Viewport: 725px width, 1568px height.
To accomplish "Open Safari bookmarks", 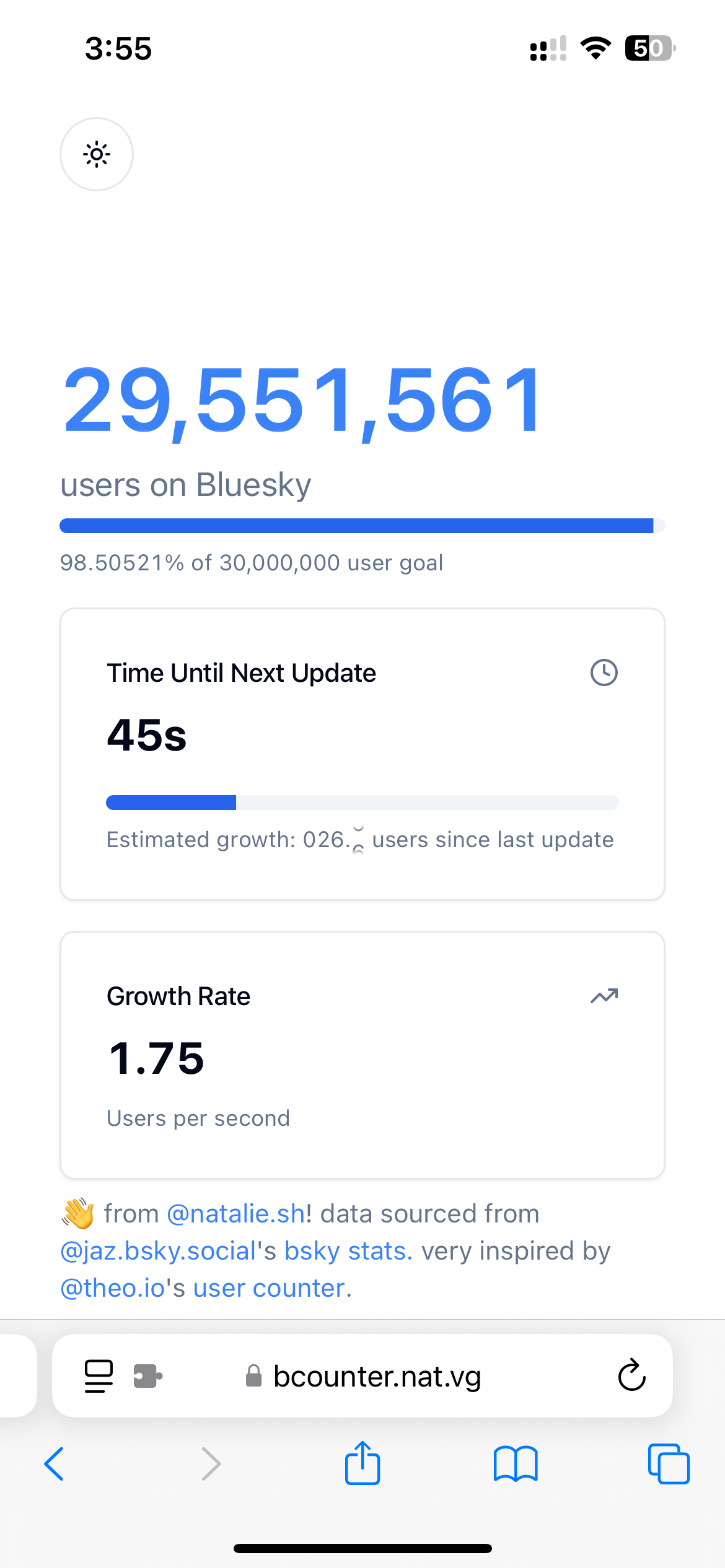I will tap(516, 1464).
